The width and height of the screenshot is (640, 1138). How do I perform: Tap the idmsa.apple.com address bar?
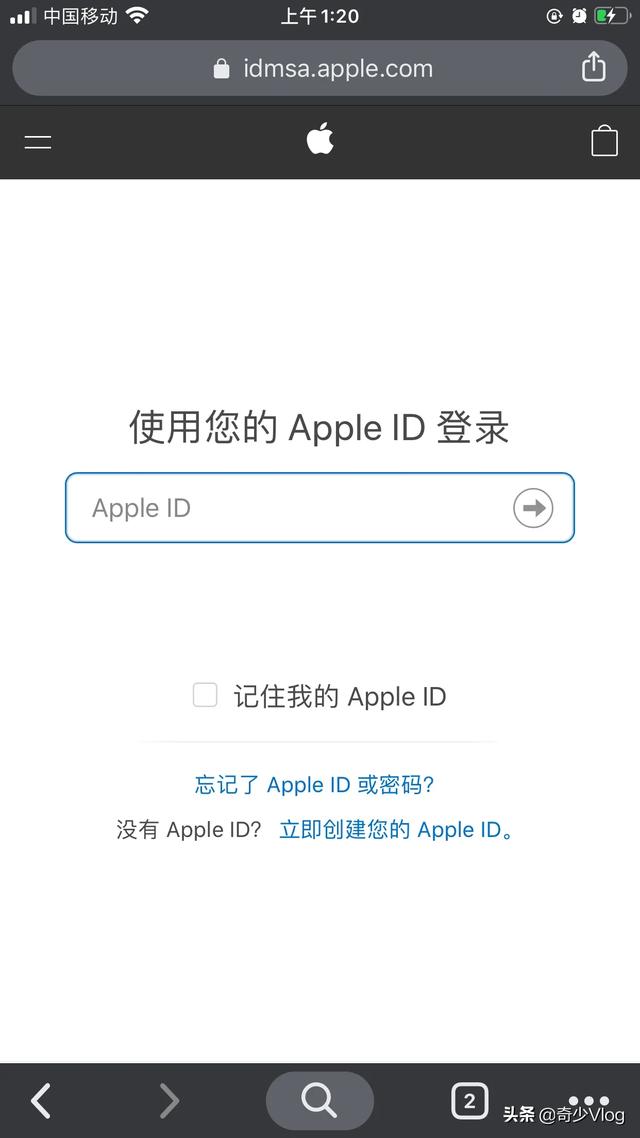[x=320, y=68]
